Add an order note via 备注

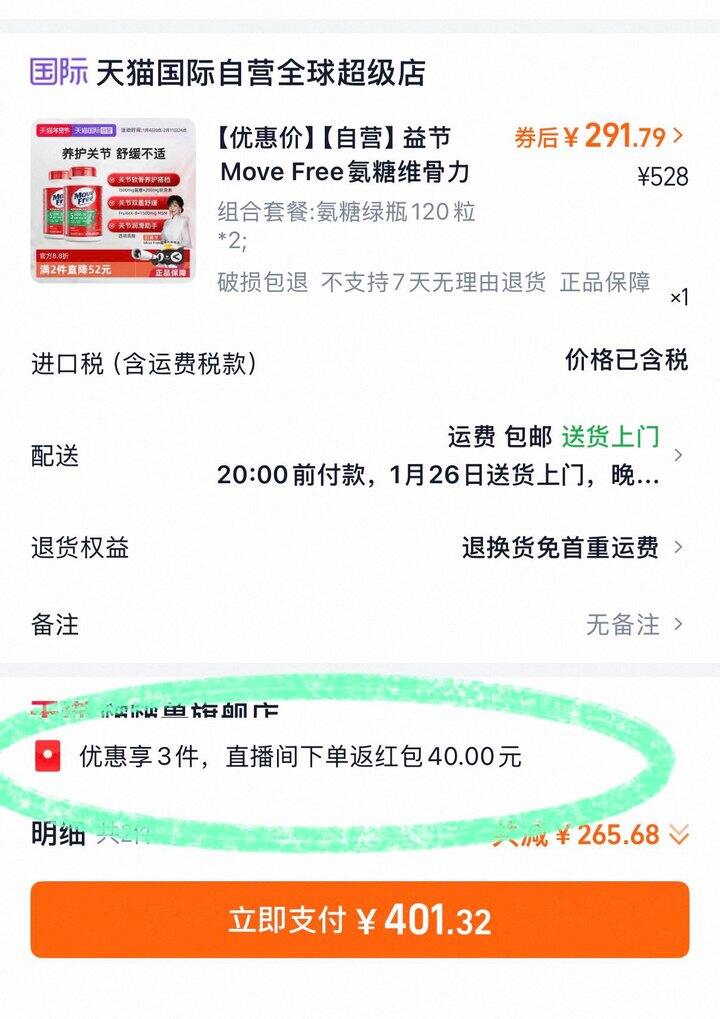(359, 625)
